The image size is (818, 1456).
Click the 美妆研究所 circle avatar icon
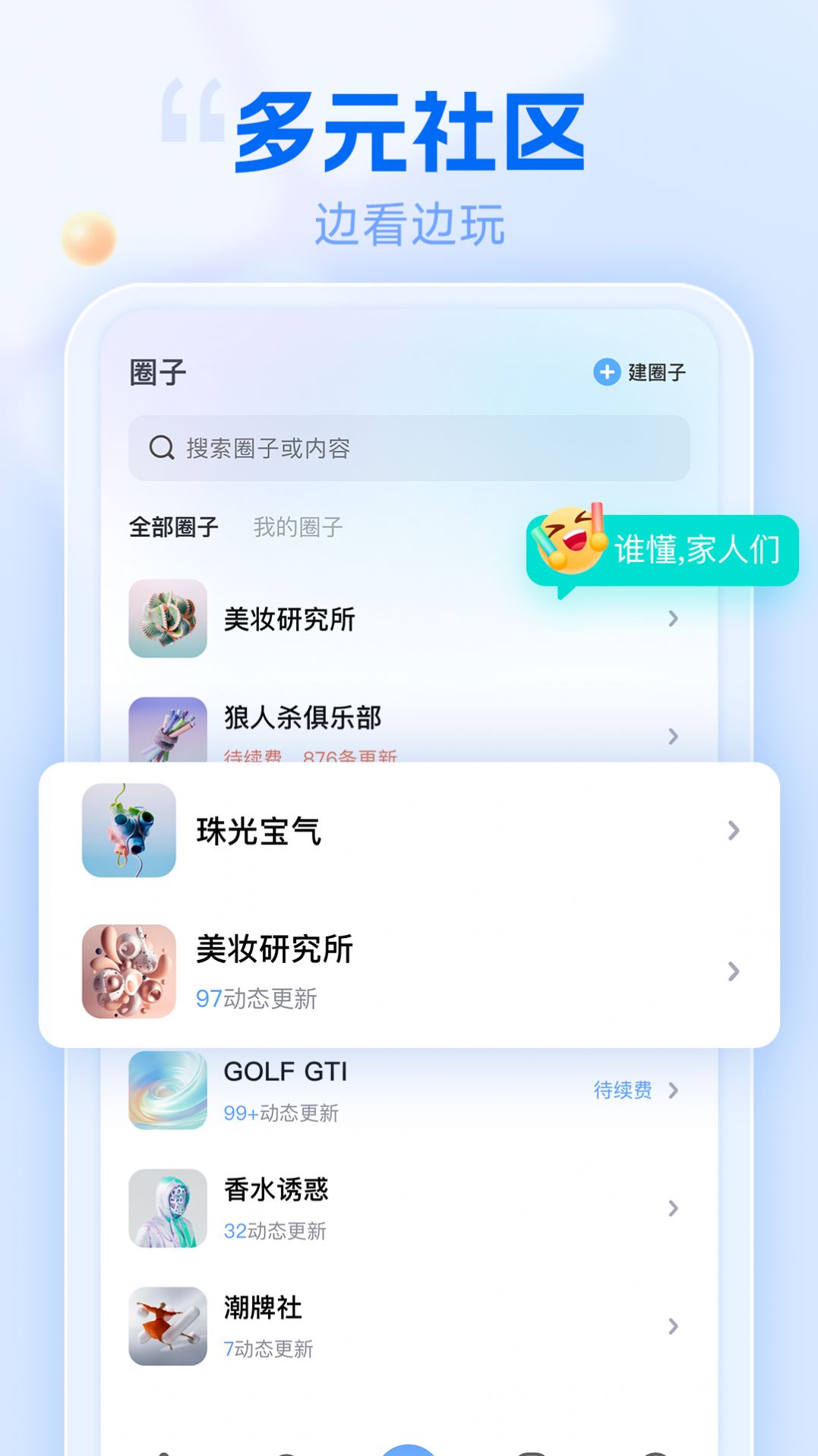click(x=168, y=619)
